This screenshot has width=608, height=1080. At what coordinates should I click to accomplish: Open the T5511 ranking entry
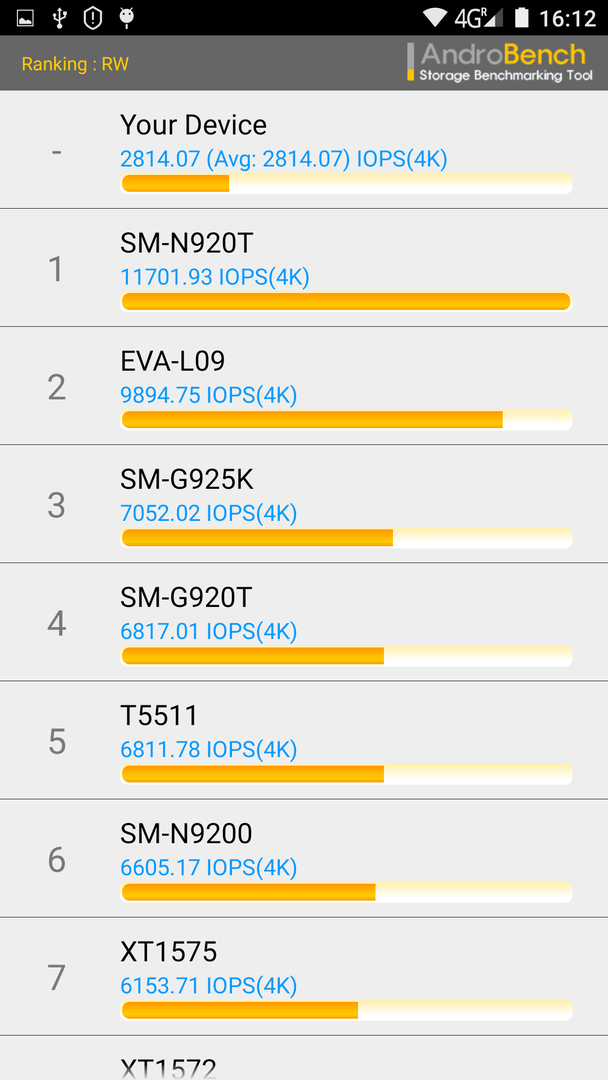[x=304, y=740]
